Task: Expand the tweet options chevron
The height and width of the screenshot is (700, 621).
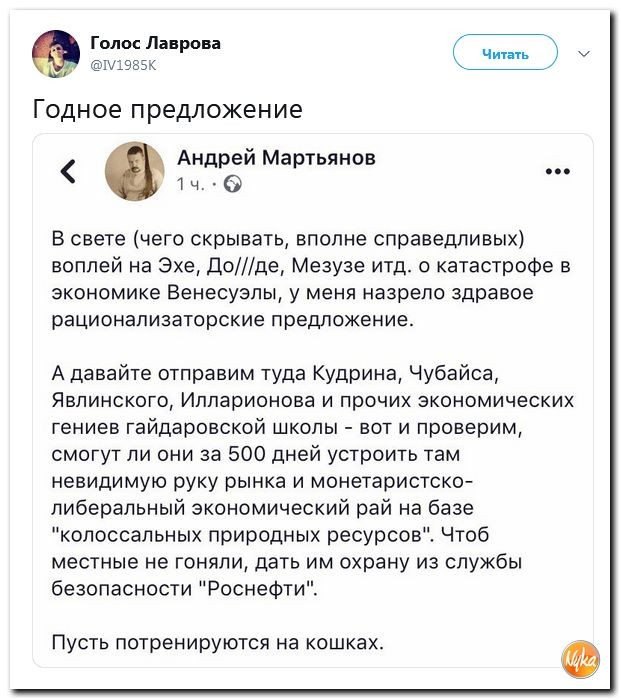Action: pyautogui.click(x=584, y=54)
